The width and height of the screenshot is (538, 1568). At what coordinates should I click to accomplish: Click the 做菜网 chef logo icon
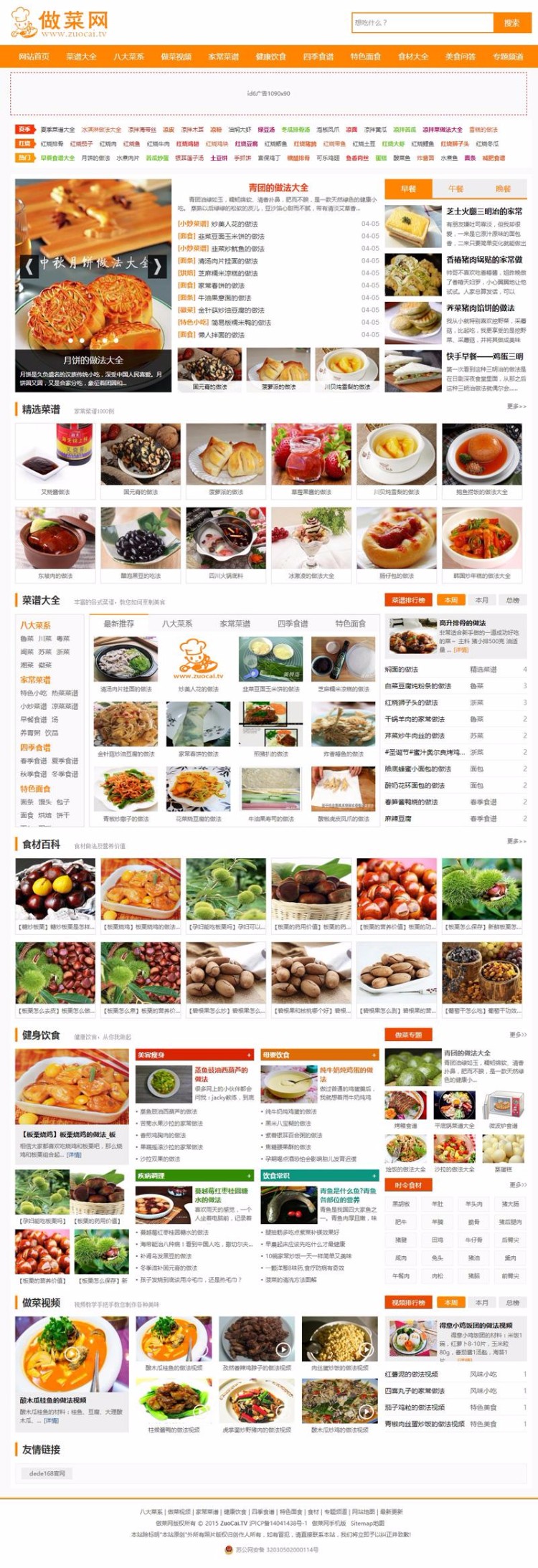(24, 22)
